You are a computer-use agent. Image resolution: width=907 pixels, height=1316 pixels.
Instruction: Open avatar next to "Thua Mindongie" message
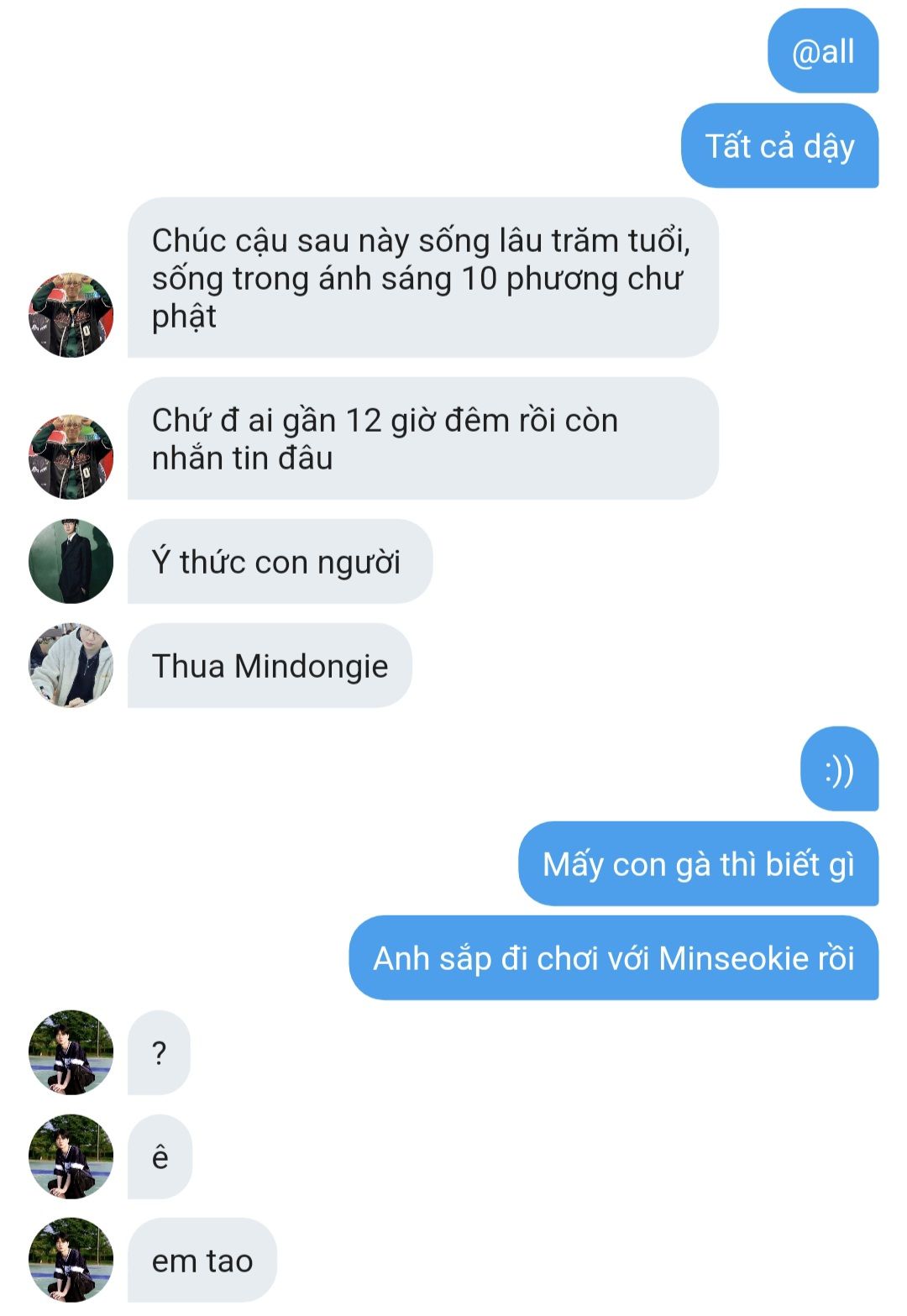point(71,665)
